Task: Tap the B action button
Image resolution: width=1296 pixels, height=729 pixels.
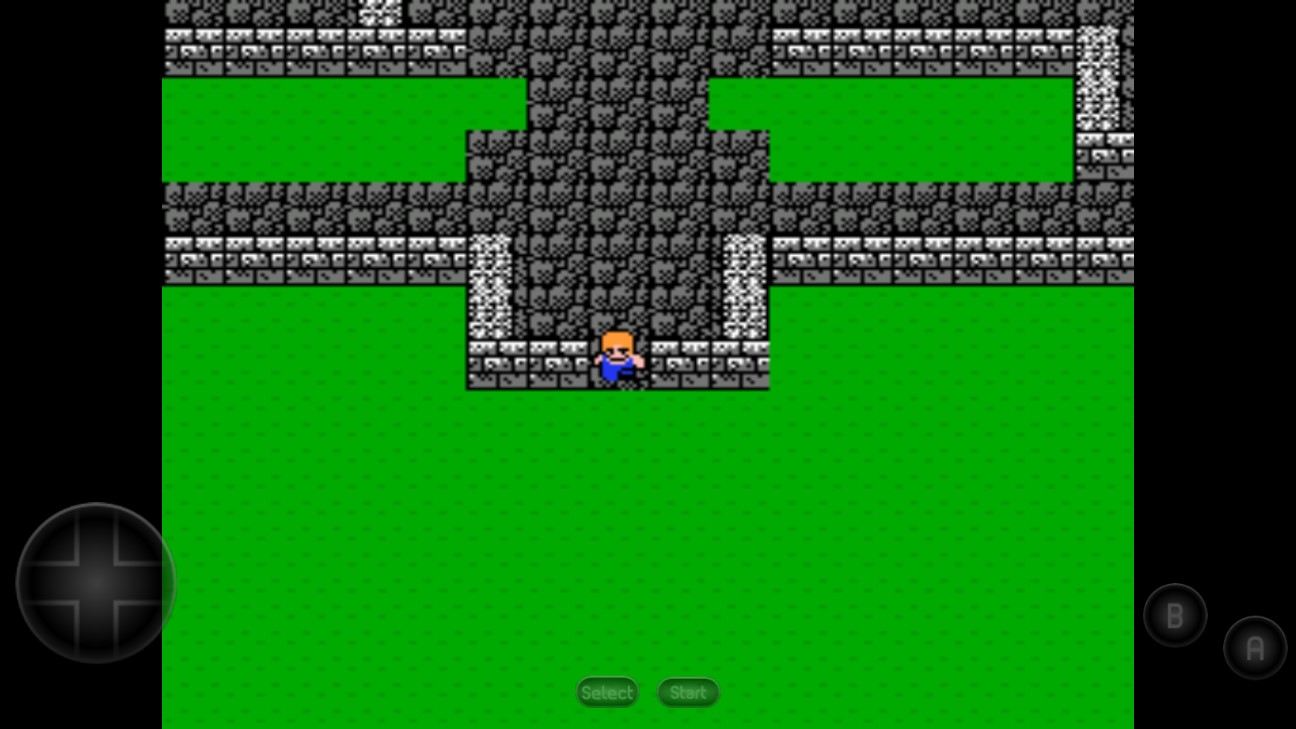Action: 1175,615
